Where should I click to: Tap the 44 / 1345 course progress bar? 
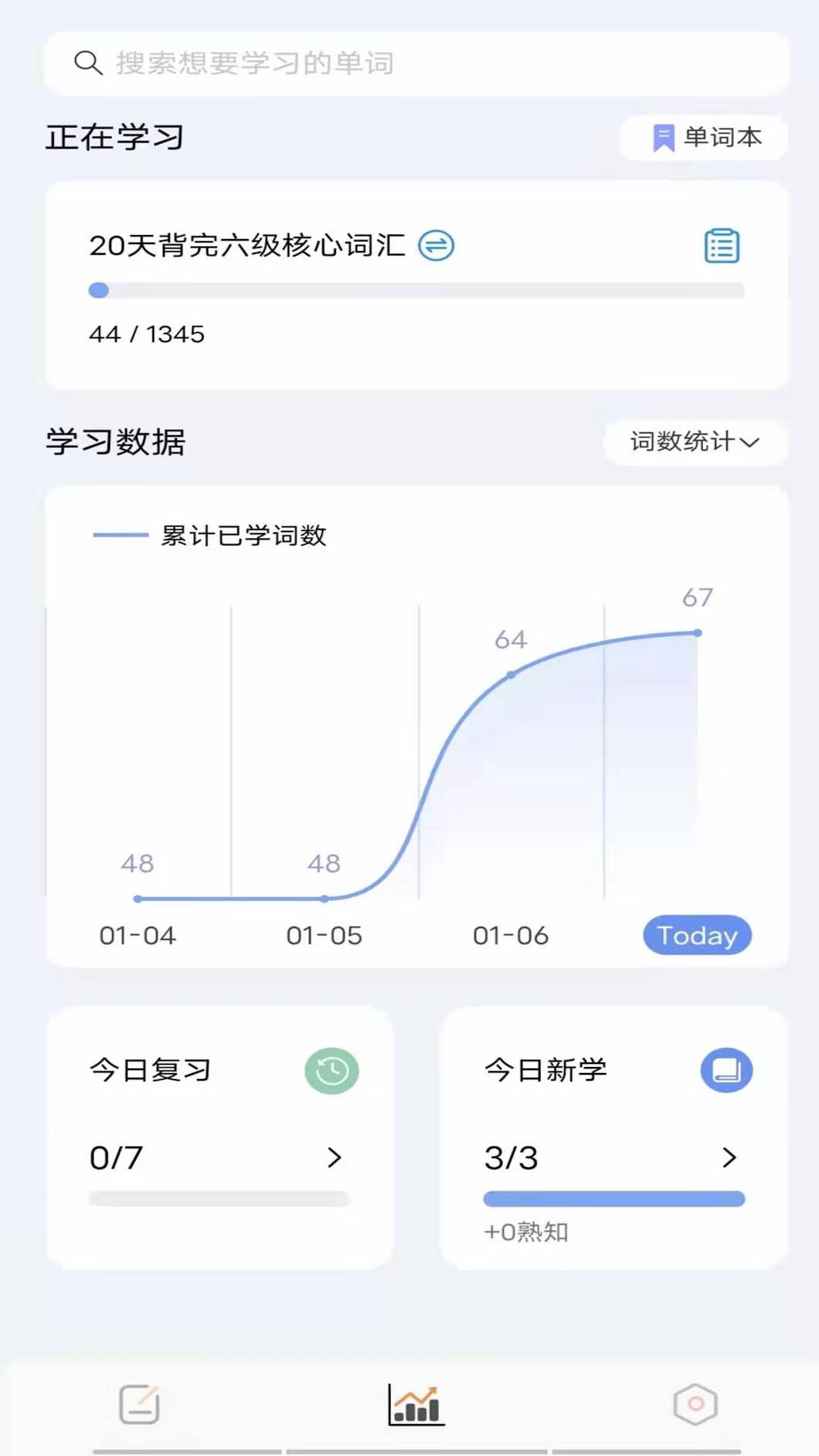tap(417, 290)
